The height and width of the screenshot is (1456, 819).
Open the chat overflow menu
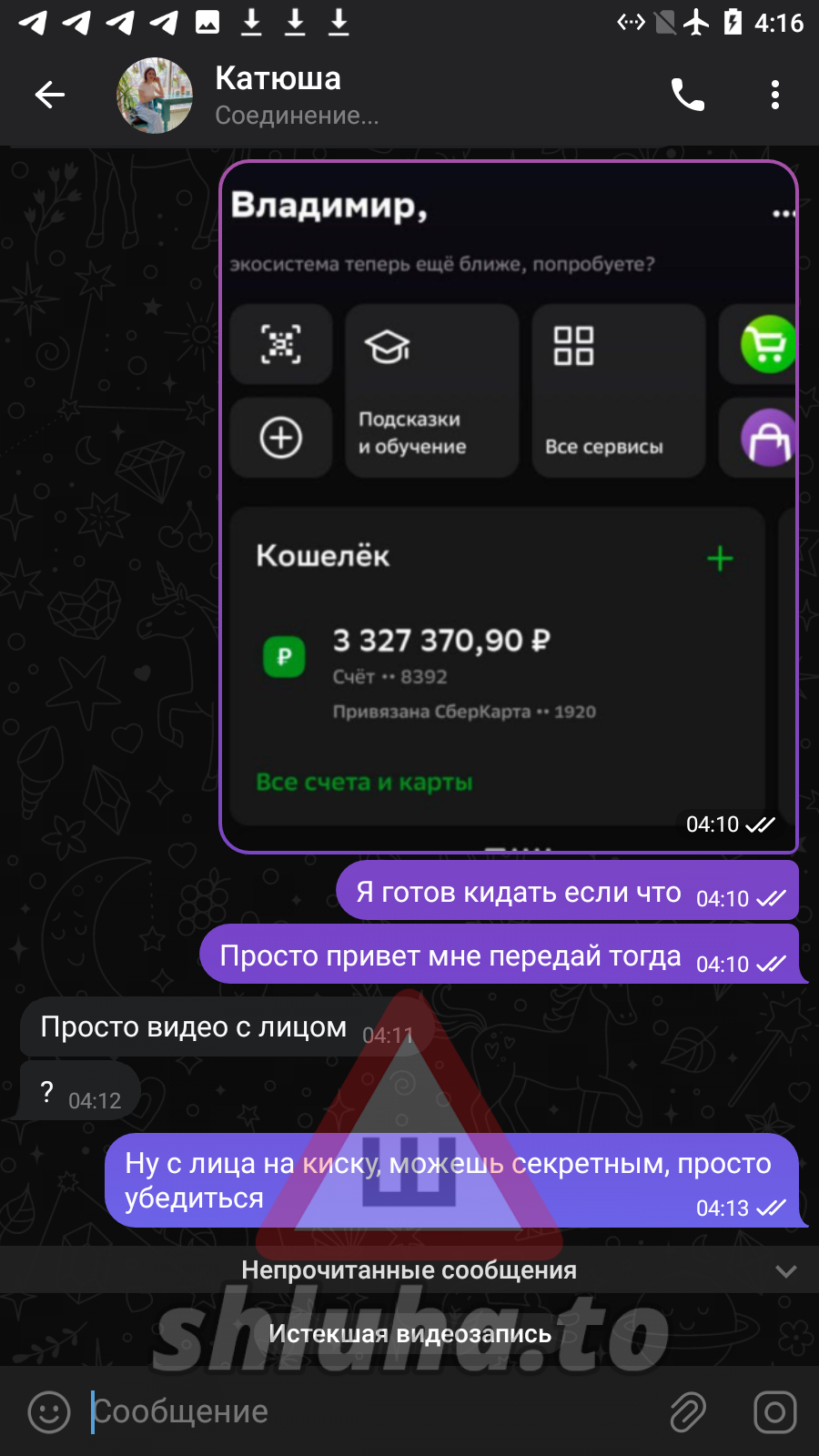pos(774,95)
